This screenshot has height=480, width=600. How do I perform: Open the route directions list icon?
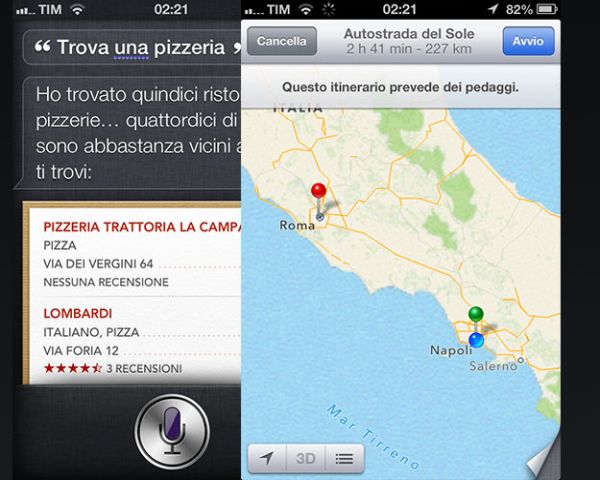point(344,459)
